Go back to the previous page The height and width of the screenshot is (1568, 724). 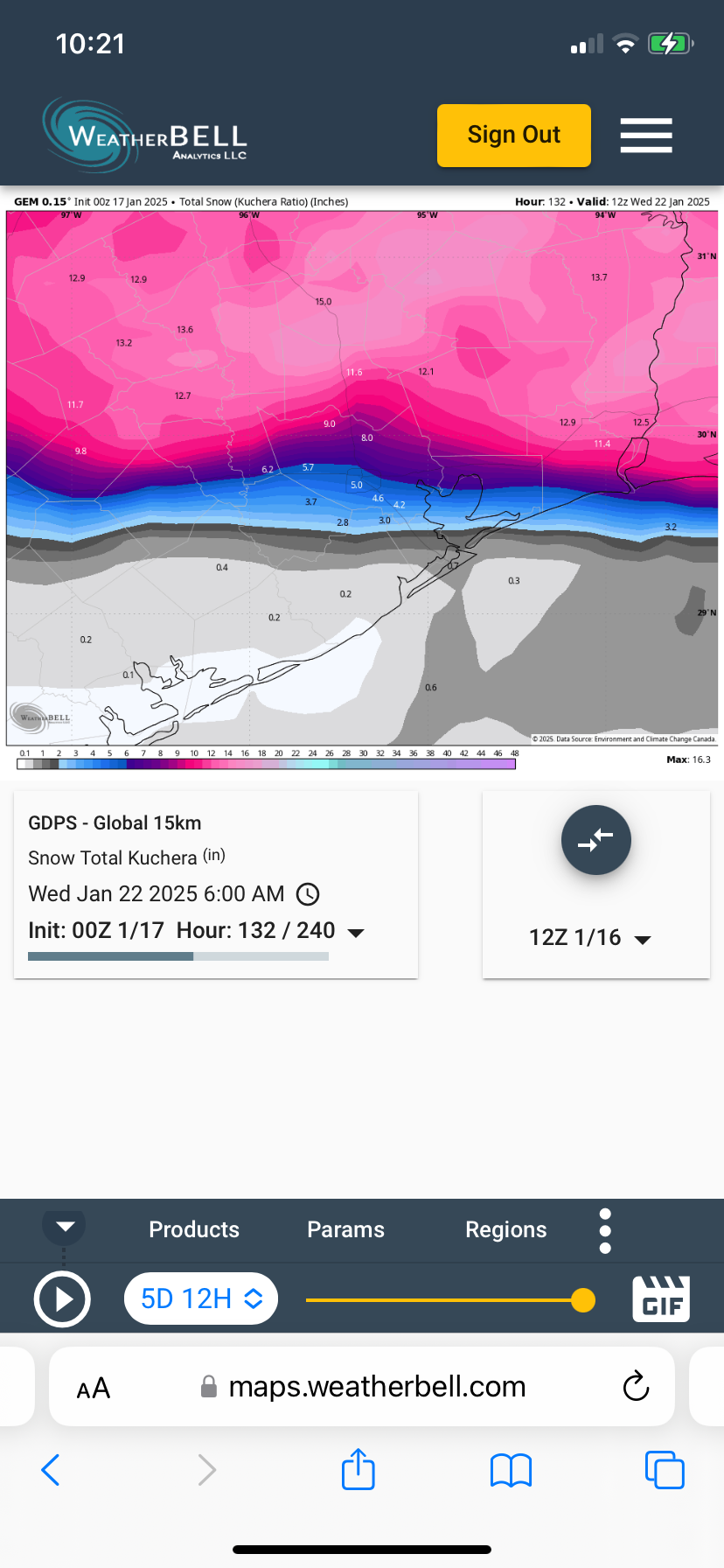tap(51, 1469)
